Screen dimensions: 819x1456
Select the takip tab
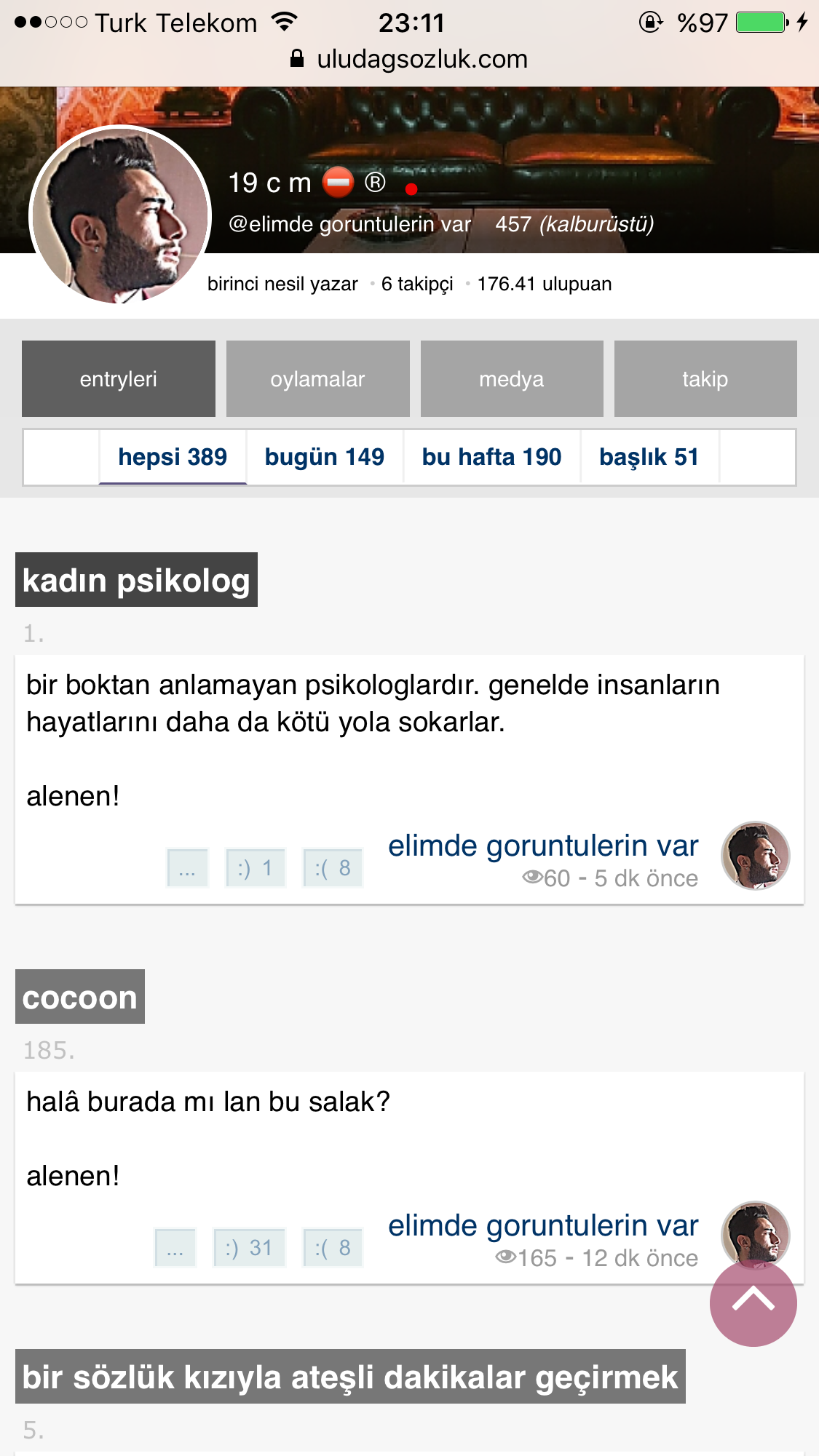click(705, 378)
